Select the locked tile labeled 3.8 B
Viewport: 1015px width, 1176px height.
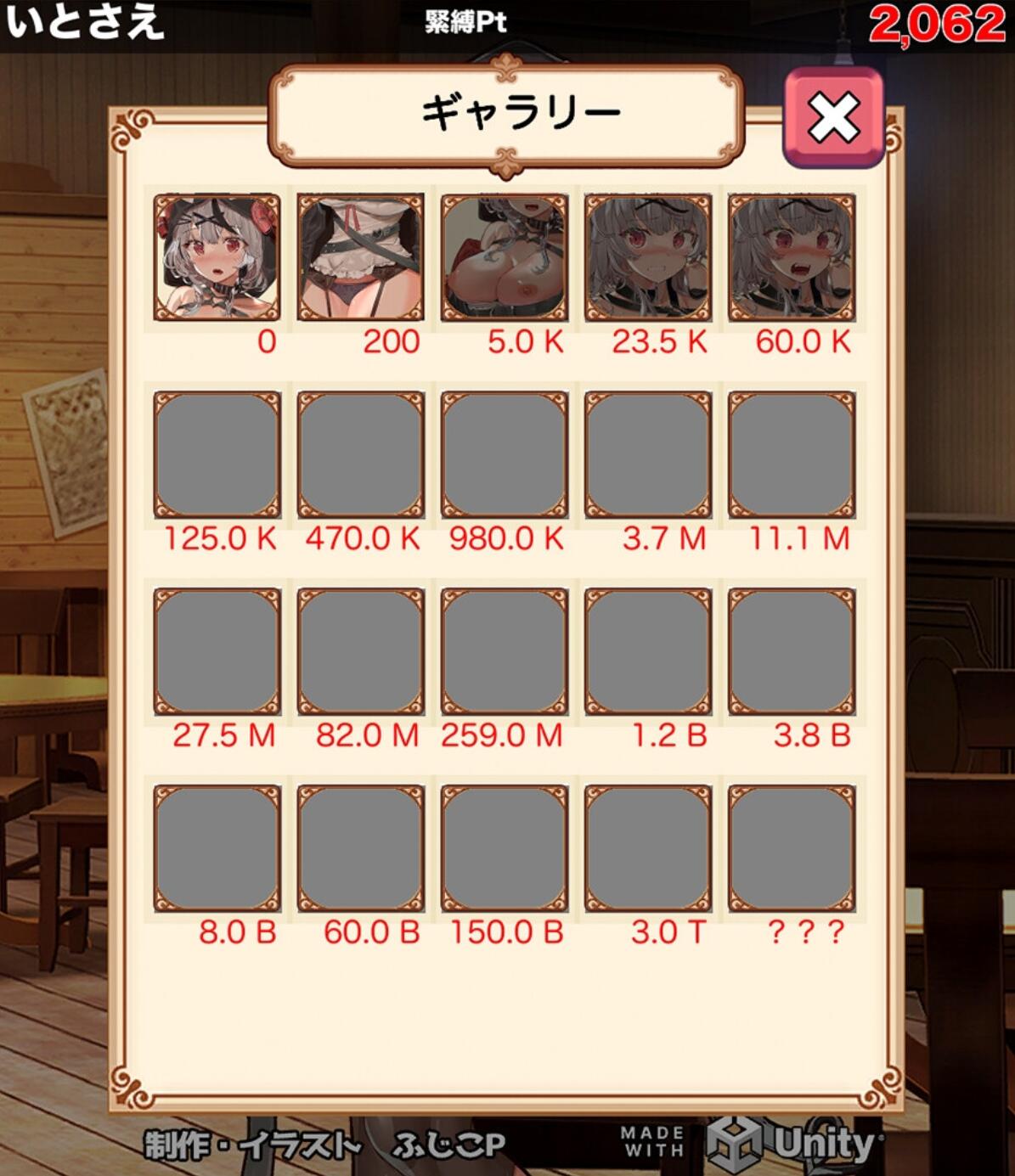791,651
